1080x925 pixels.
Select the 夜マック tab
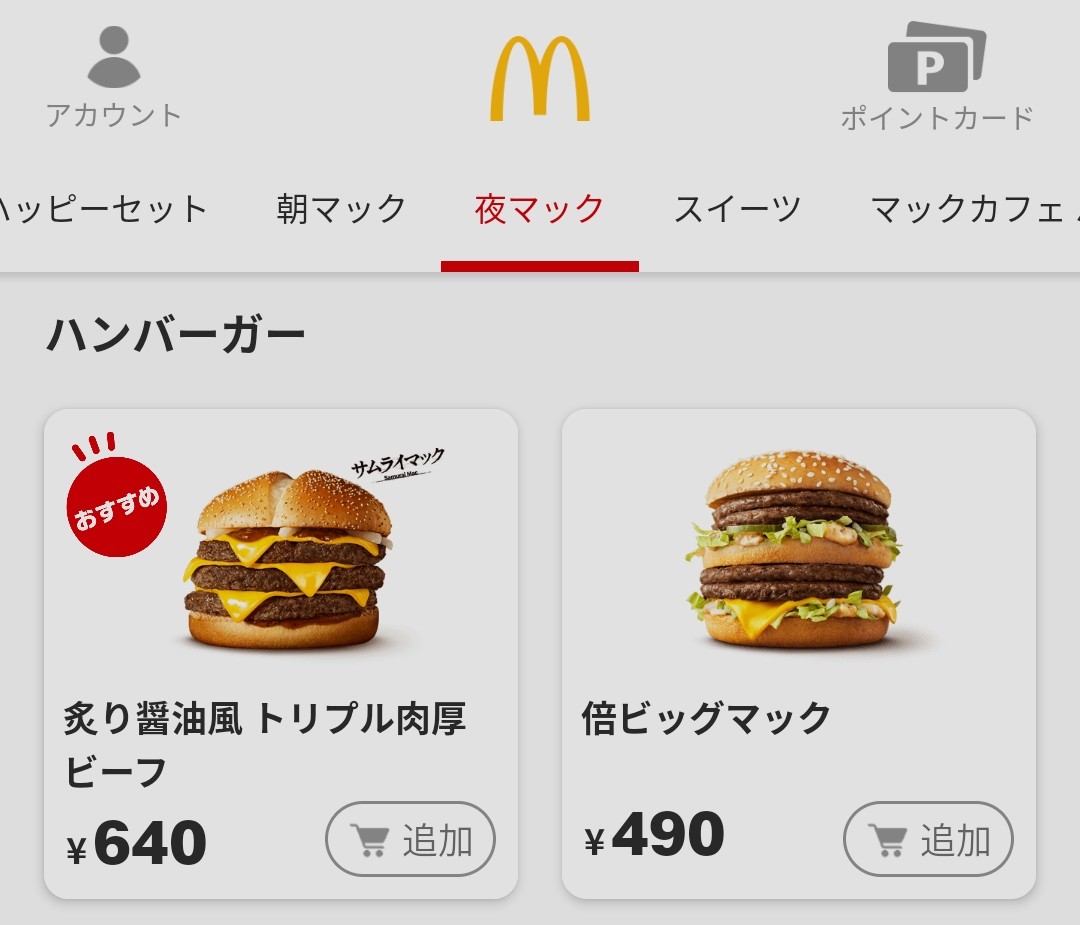tap(539, 209)
